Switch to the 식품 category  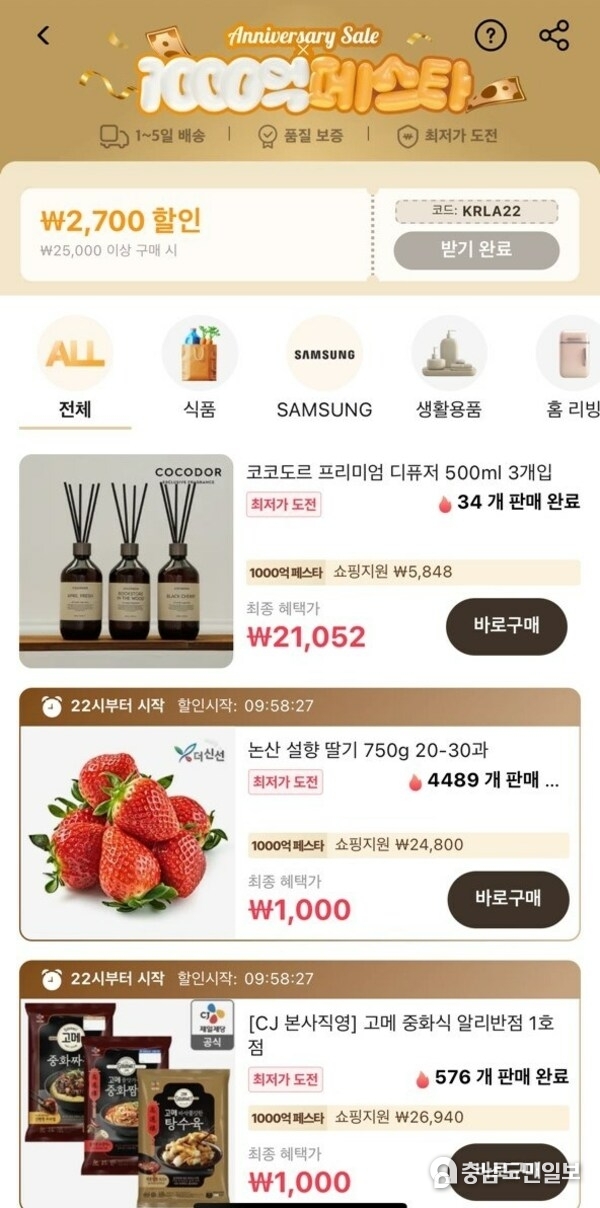(200, 368)
